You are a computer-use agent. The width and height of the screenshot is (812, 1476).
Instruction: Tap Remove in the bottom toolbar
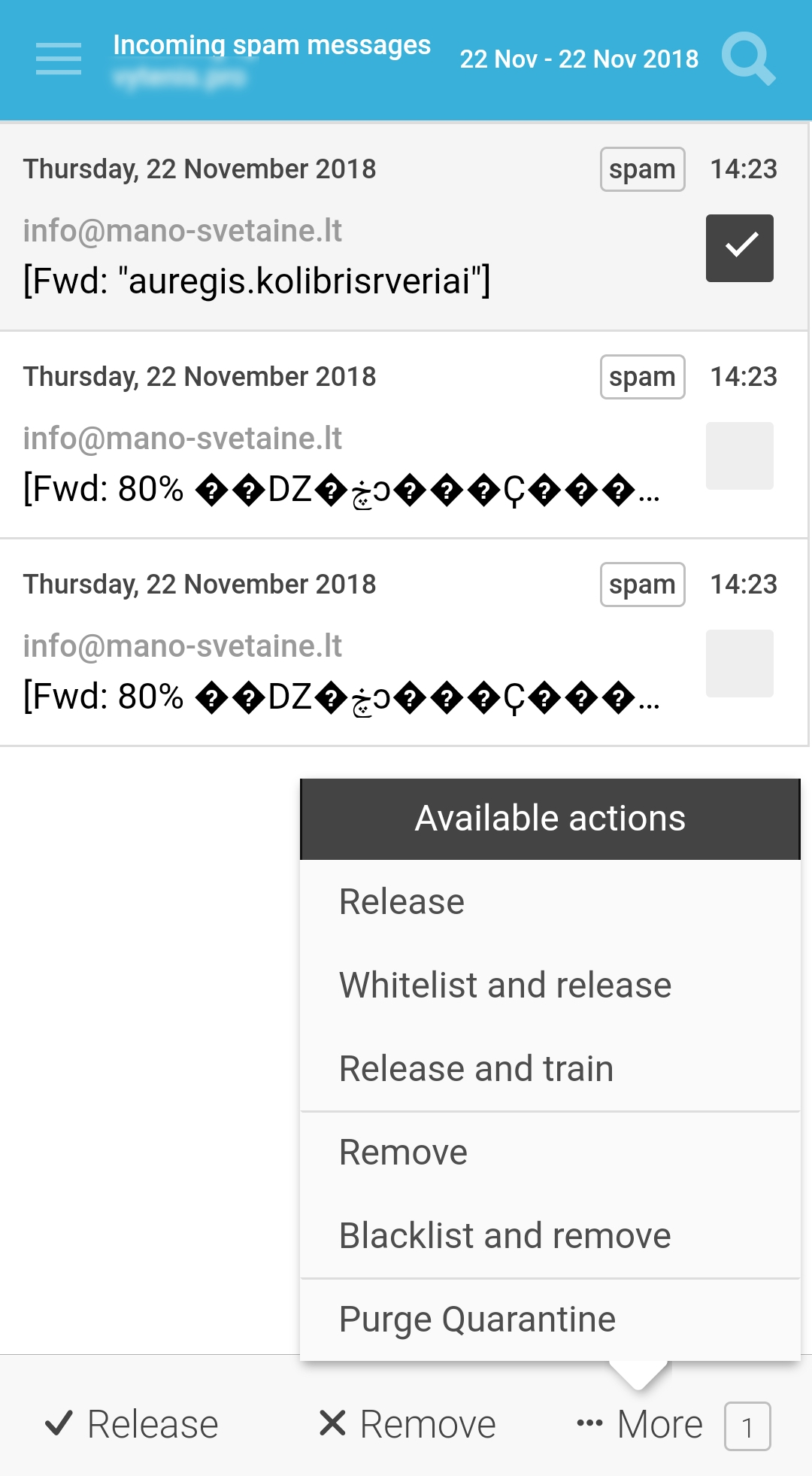tap(408, 1424)
